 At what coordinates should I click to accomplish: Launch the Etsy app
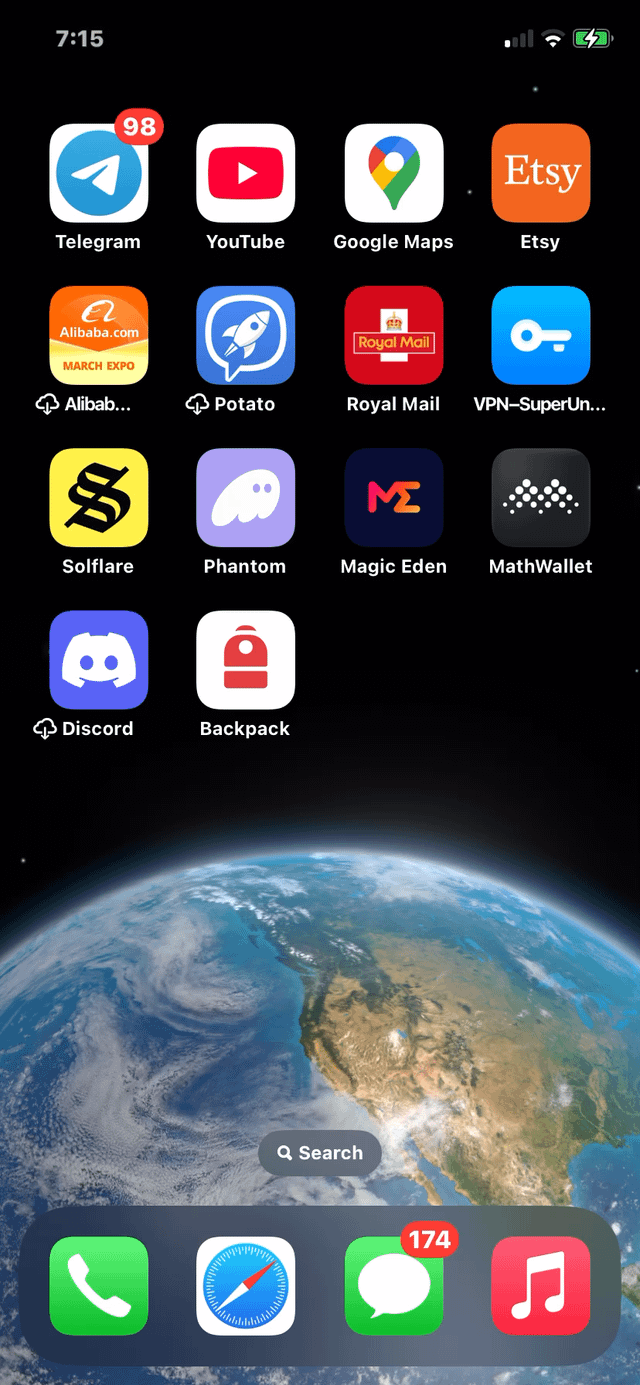pos(541,173)
